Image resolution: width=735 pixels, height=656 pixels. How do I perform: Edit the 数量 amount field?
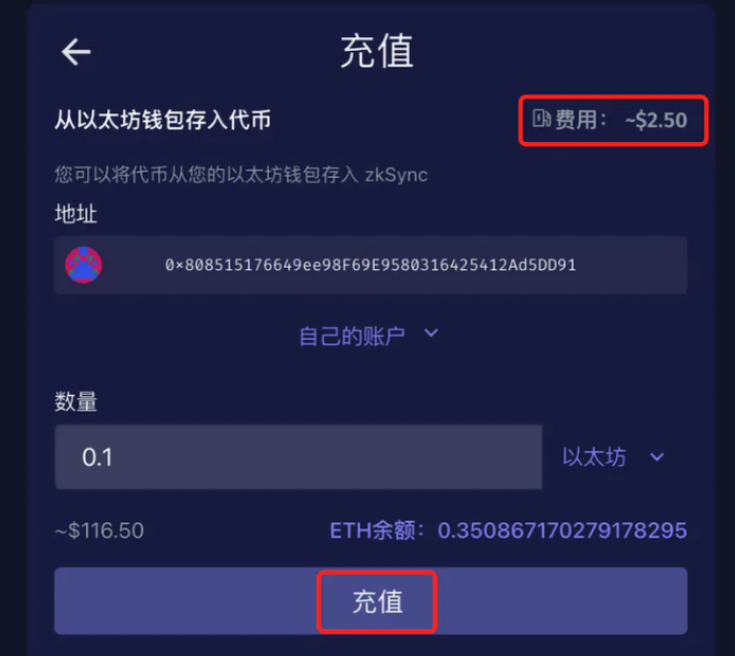coord(298,457)
